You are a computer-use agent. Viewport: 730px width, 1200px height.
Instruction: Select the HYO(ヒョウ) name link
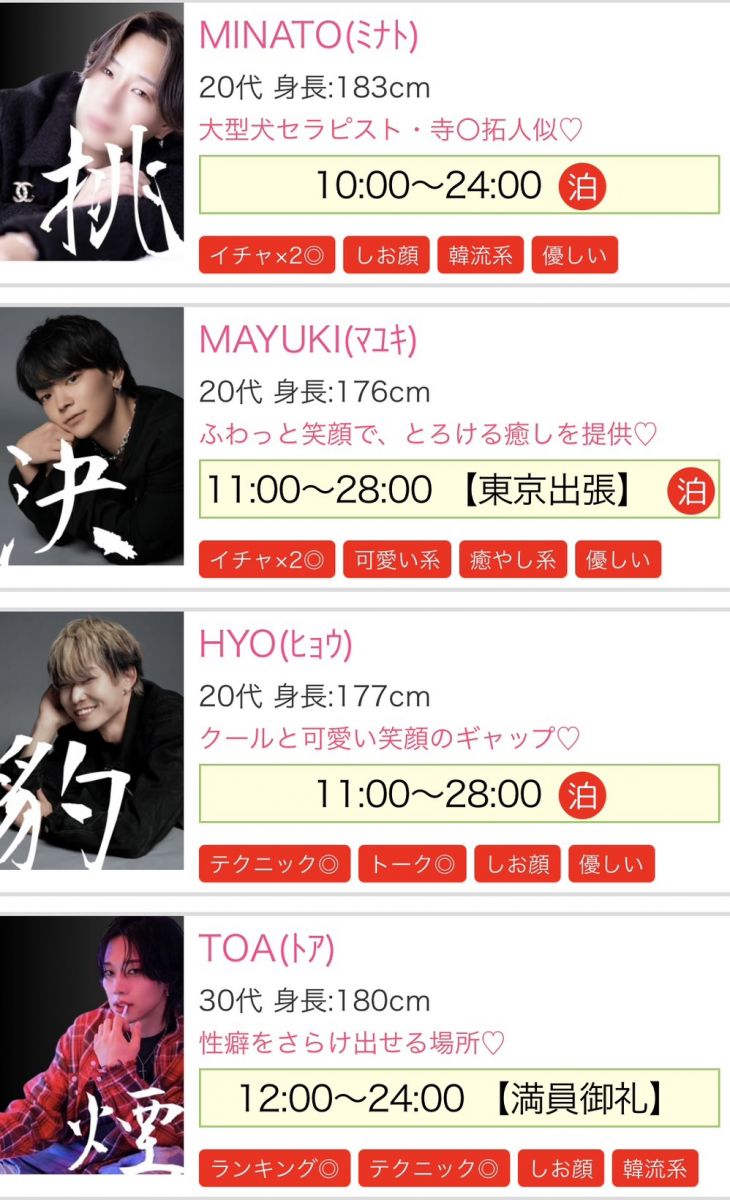[276, 645]
